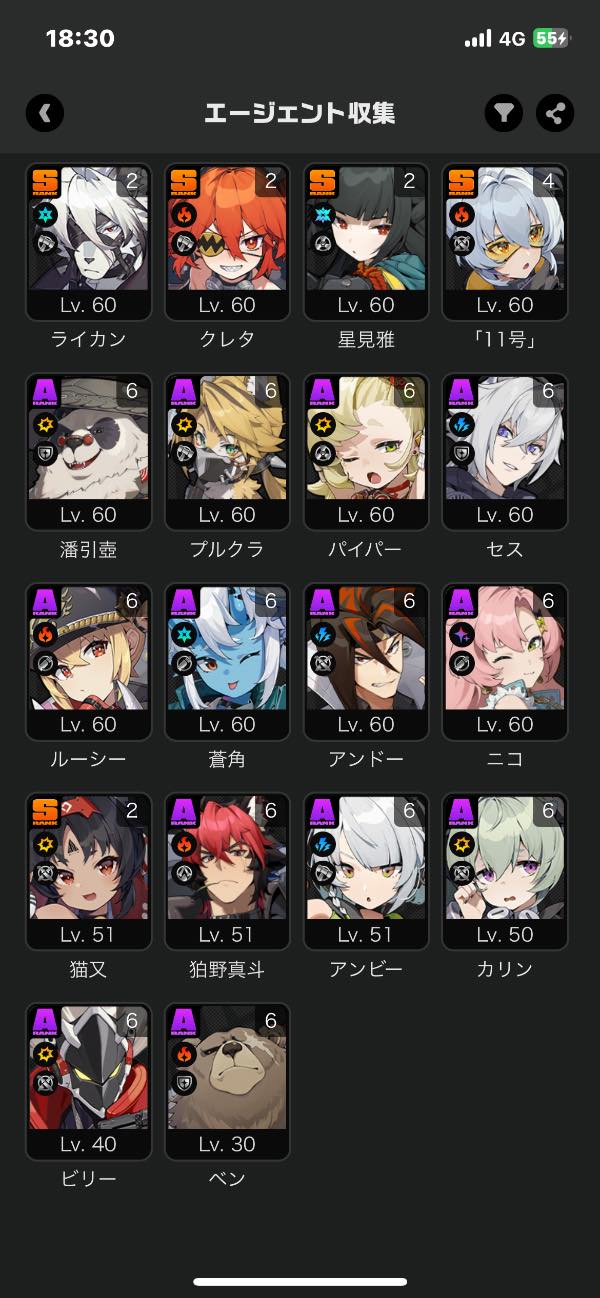This screenshot has width=600, height=1298.
Task: View 猫又 agent details
Action: click(88, 872)
